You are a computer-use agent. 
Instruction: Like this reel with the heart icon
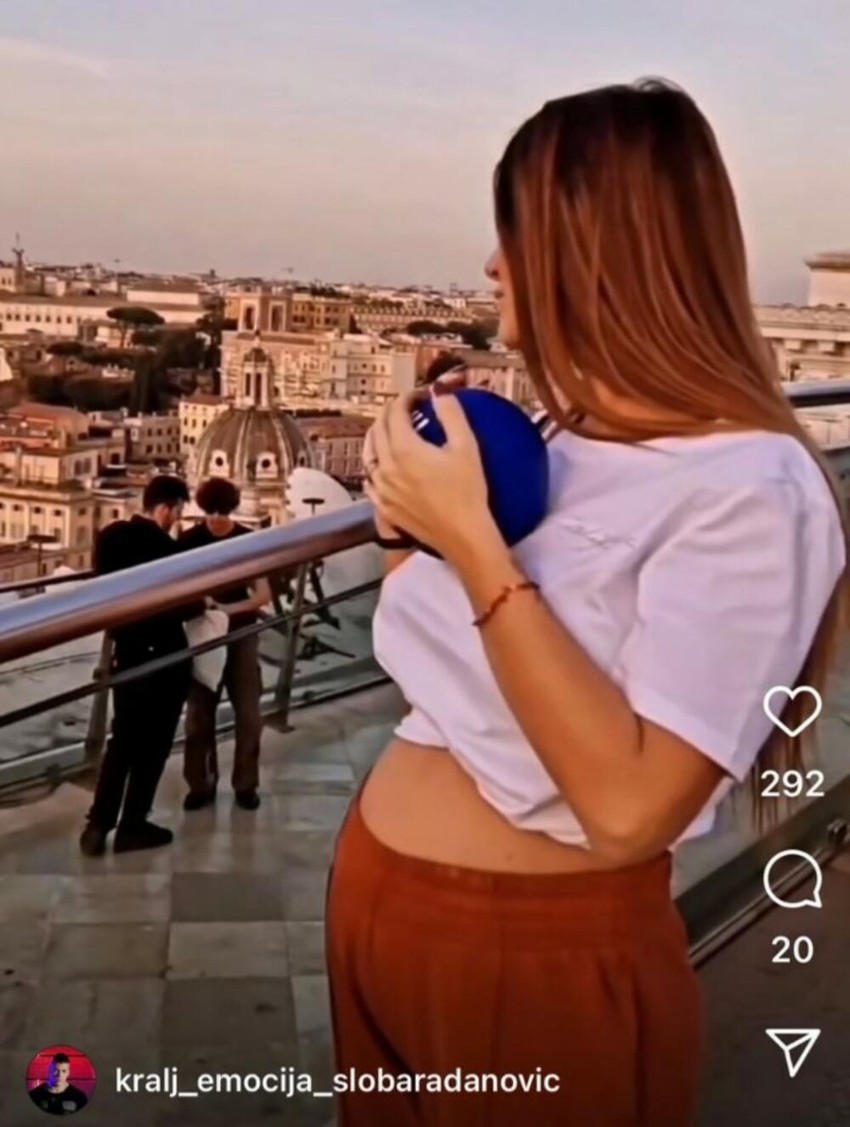pyautogui.click(x=792, y=711)
